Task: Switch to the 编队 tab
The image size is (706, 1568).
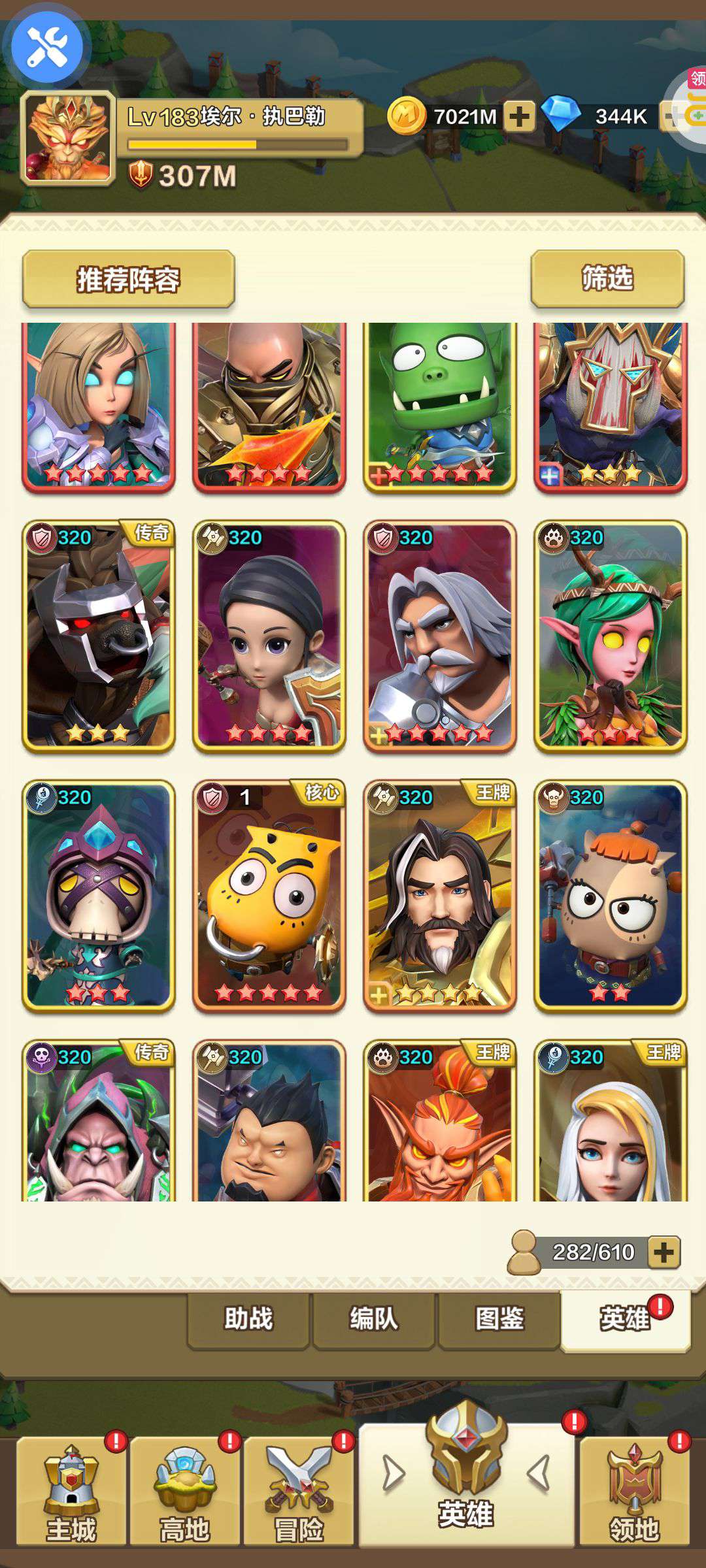Action: click(374, 1320)
